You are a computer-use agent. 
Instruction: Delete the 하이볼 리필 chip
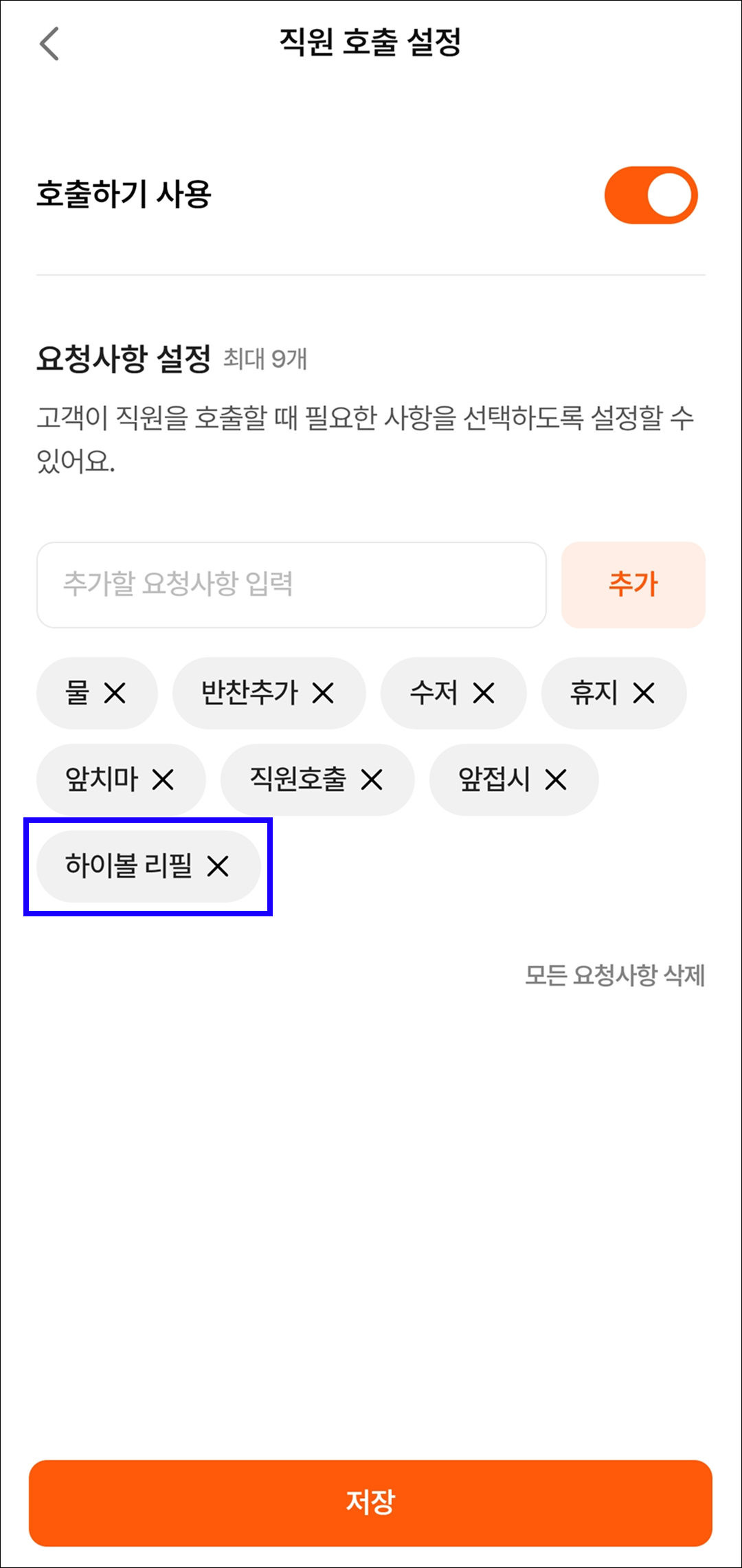[218, 866]
